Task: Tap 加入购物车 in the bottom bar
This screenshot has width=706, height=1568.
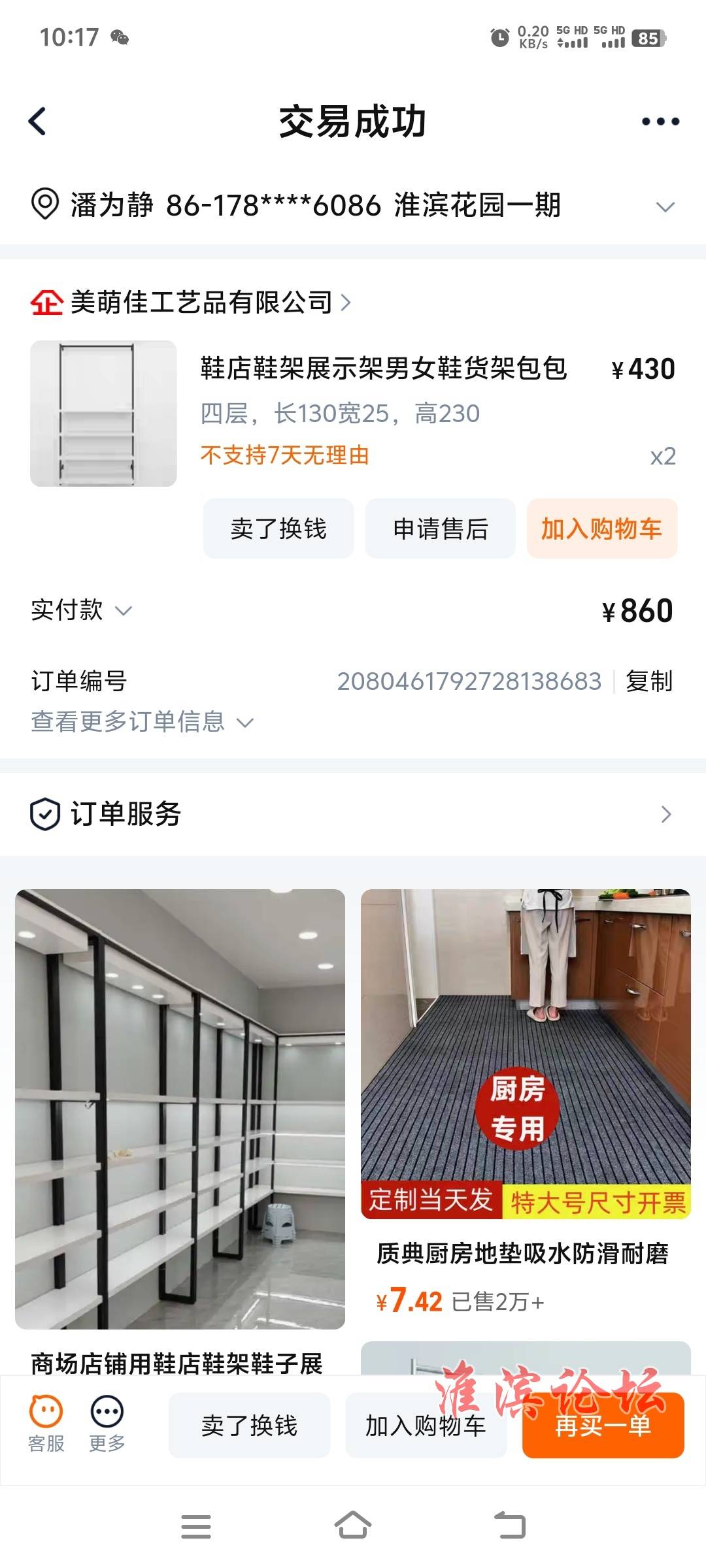Action: [x=425, y=1425]
